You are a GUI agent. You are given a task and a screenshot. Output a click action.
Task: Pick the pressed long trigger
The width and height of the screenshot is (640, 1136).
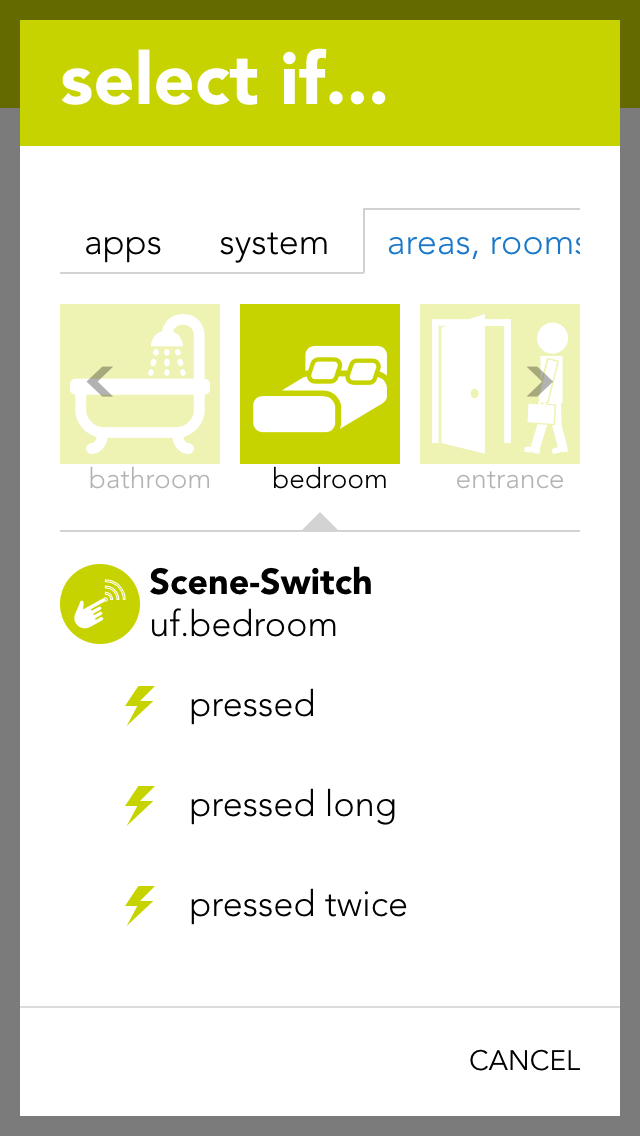[292, 805]
